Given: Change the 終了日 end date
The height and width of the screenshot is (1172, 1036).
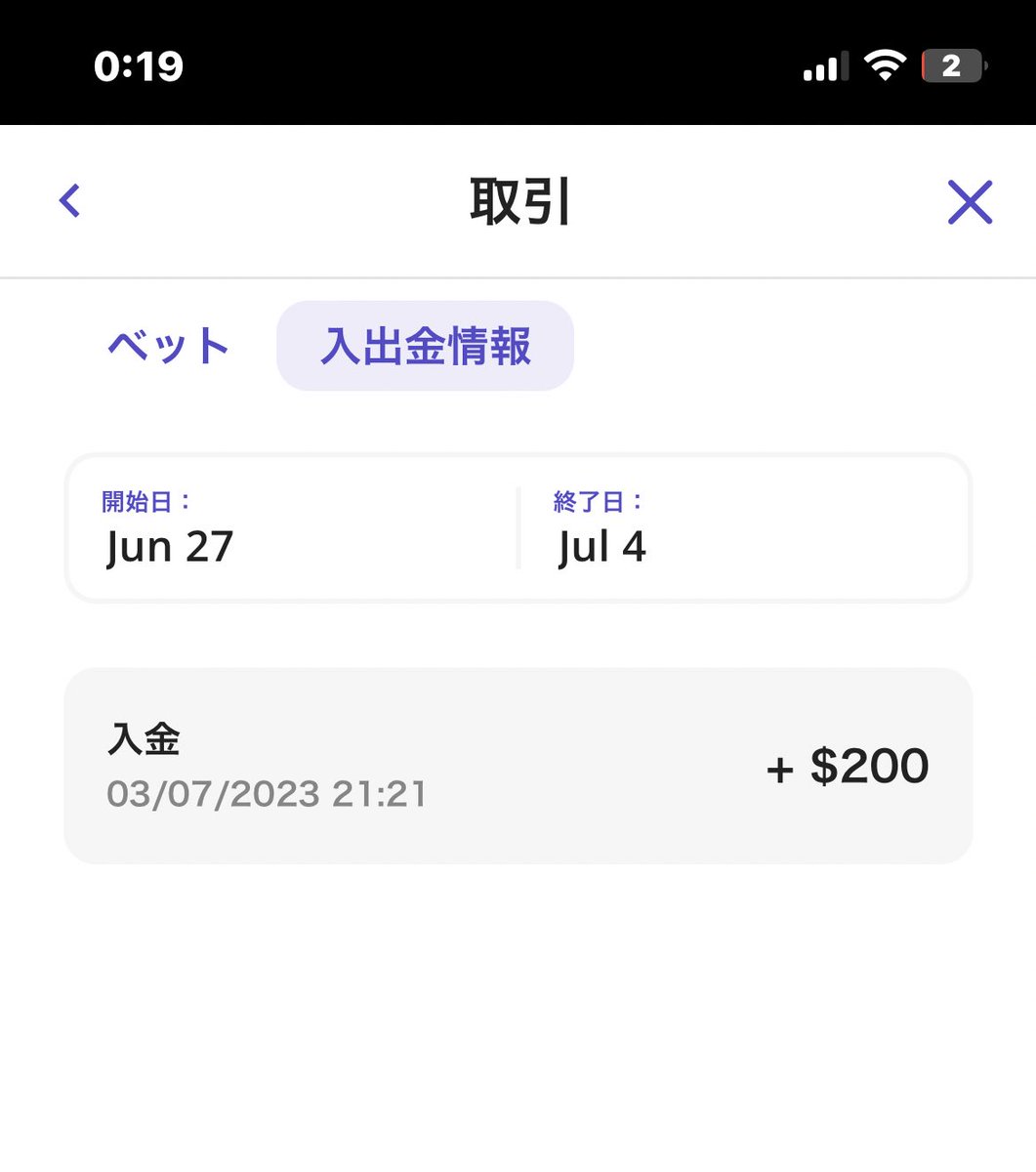Looking at the screenshot, I should click(742, 528).
